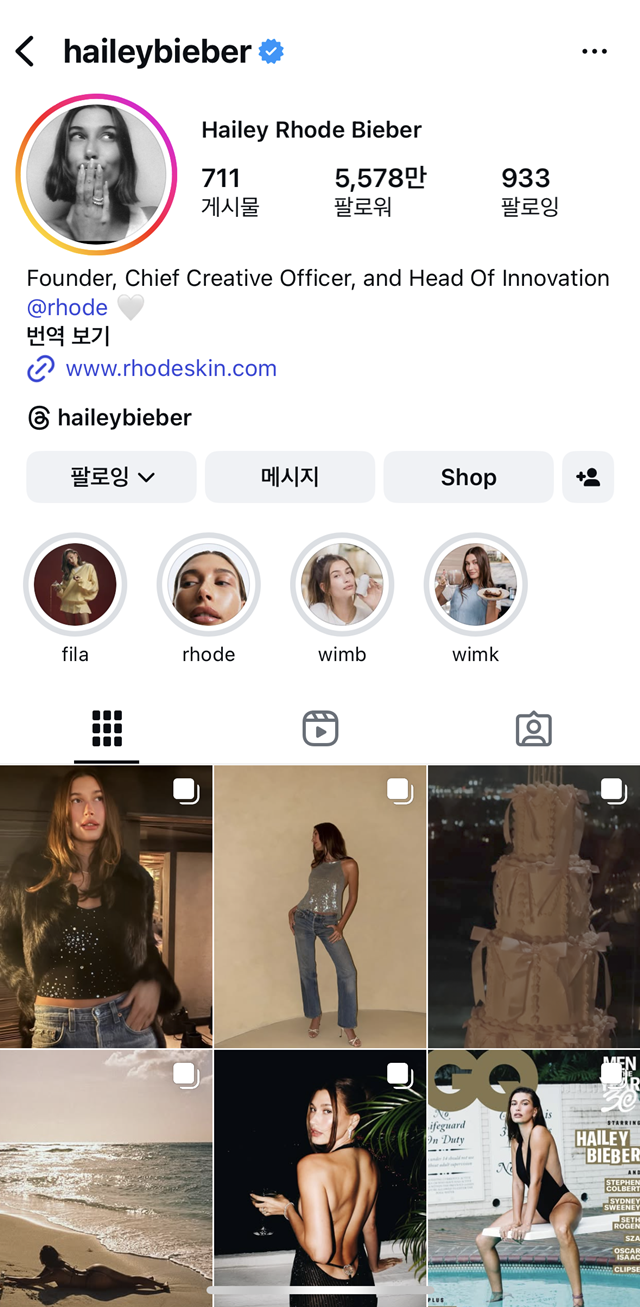Open the @rhode profile mention

point(67,308)
